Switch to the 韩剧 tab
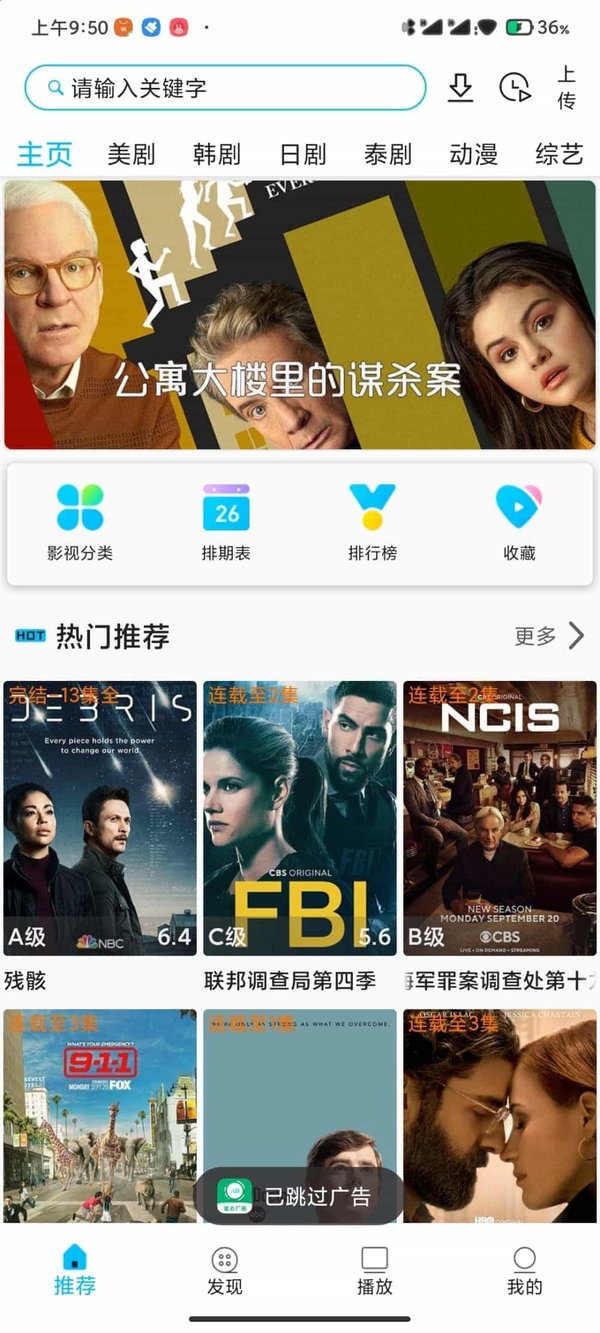Screen dimensions: 600x1333 tap(217, 154)
